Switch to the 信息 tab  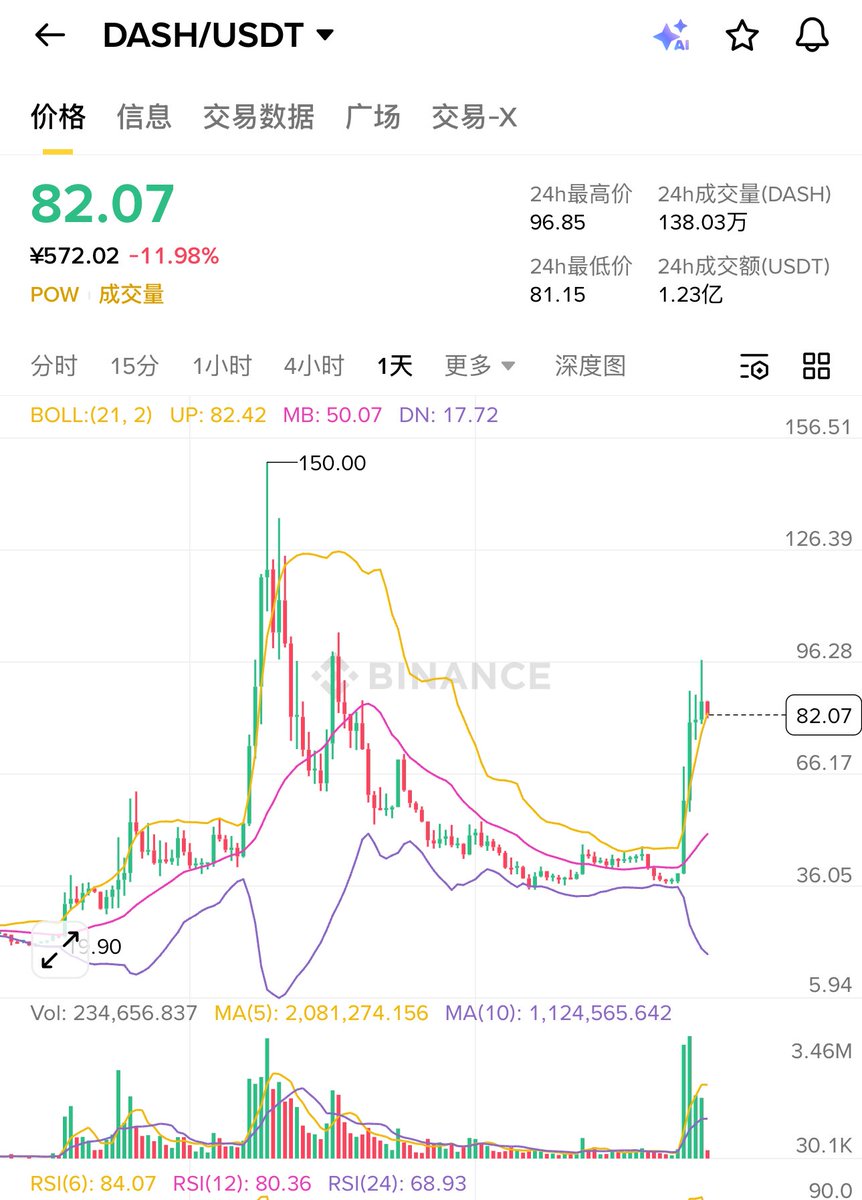pyautogui.click(x=144, y=117)
